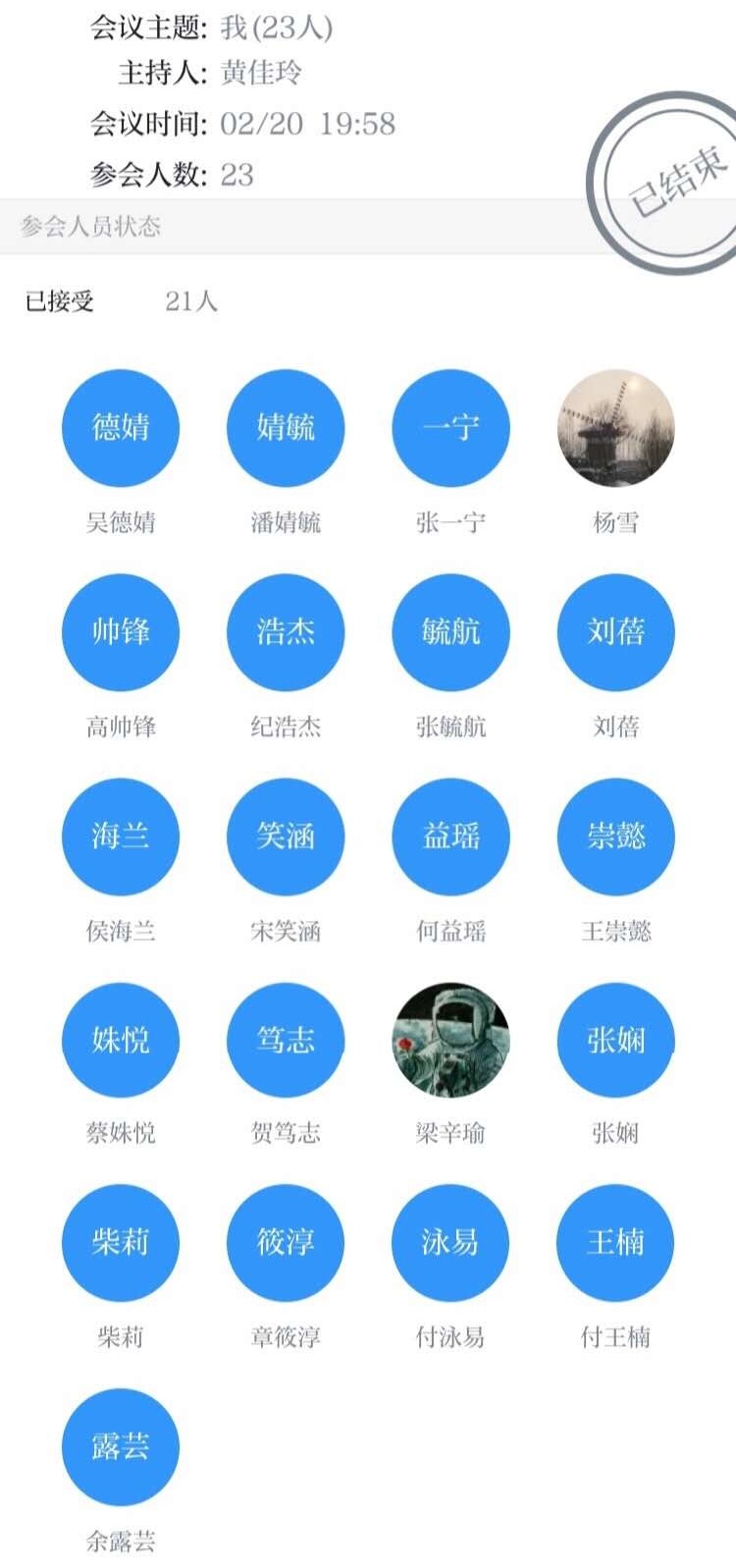Image resolution: width=736 pixels, height=1568 pixels.
Task: Tap 刘蓓's avatar
Action: [615, 632]
